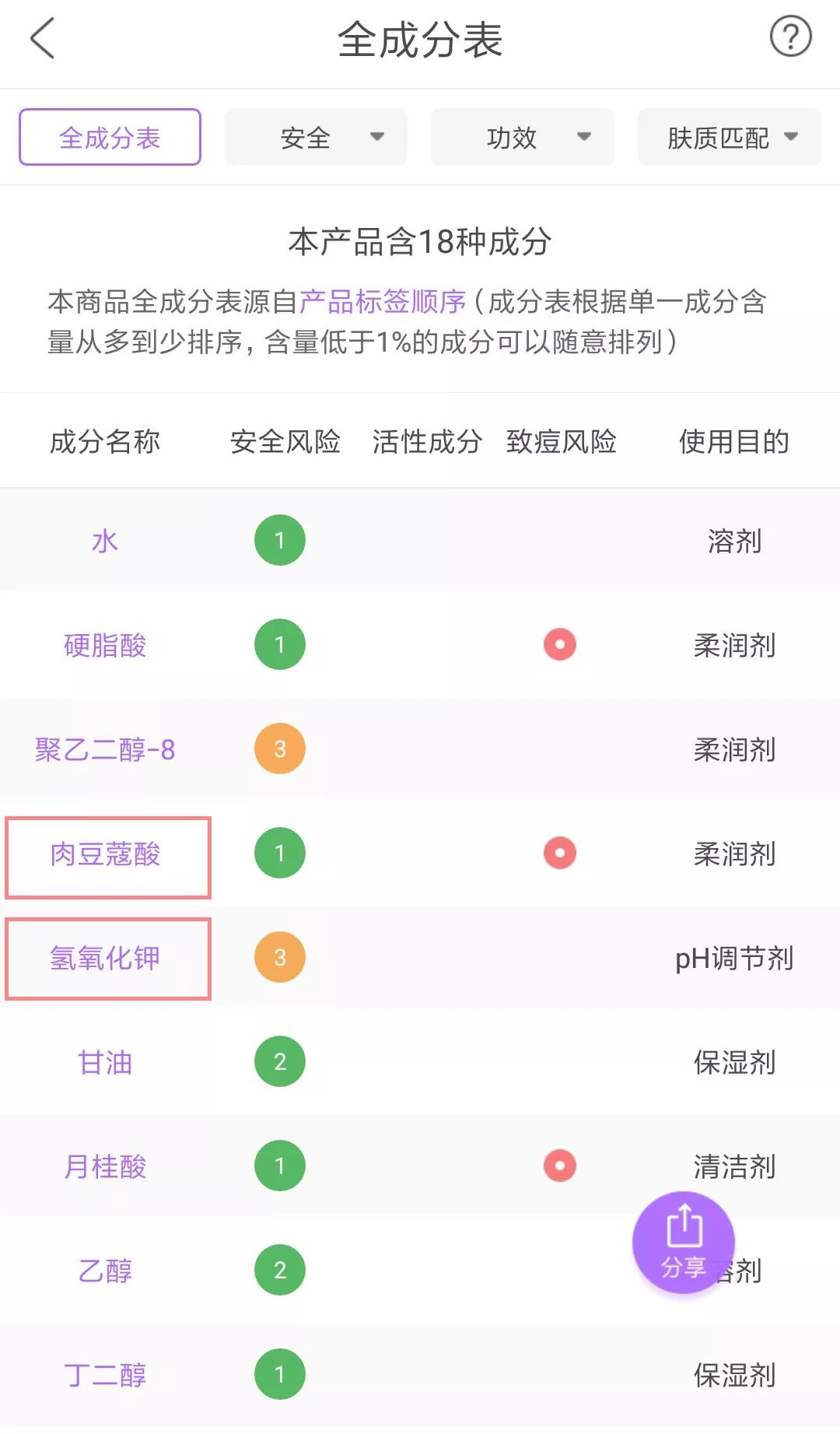Screen dimensions: 840x1434
Task: Tap the red acne-risk dot for 月桂酸
Action: [559, 1166]
